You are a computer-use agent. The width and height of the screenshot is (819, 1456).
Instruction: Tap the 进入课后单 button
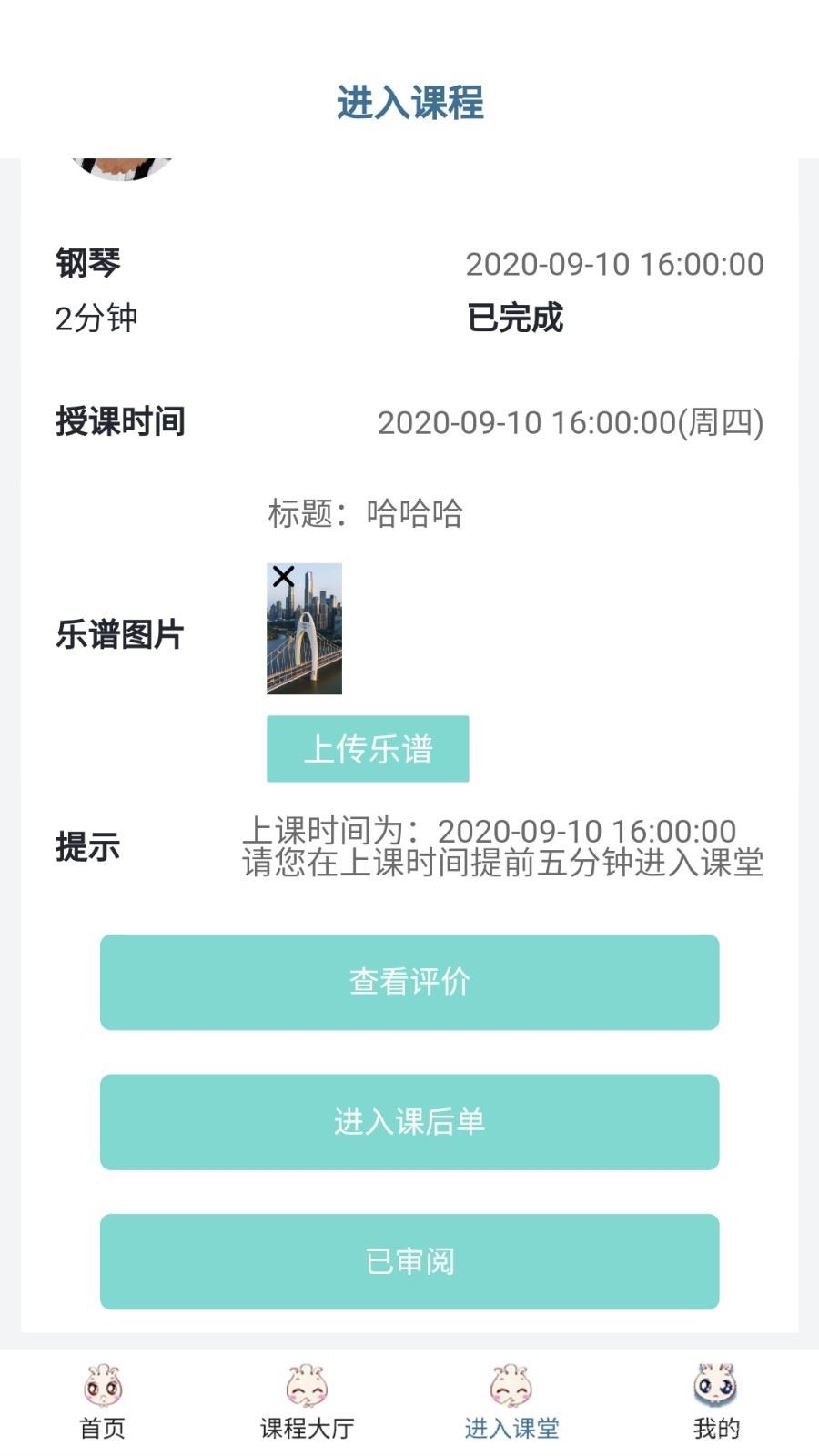(408, 1122)
